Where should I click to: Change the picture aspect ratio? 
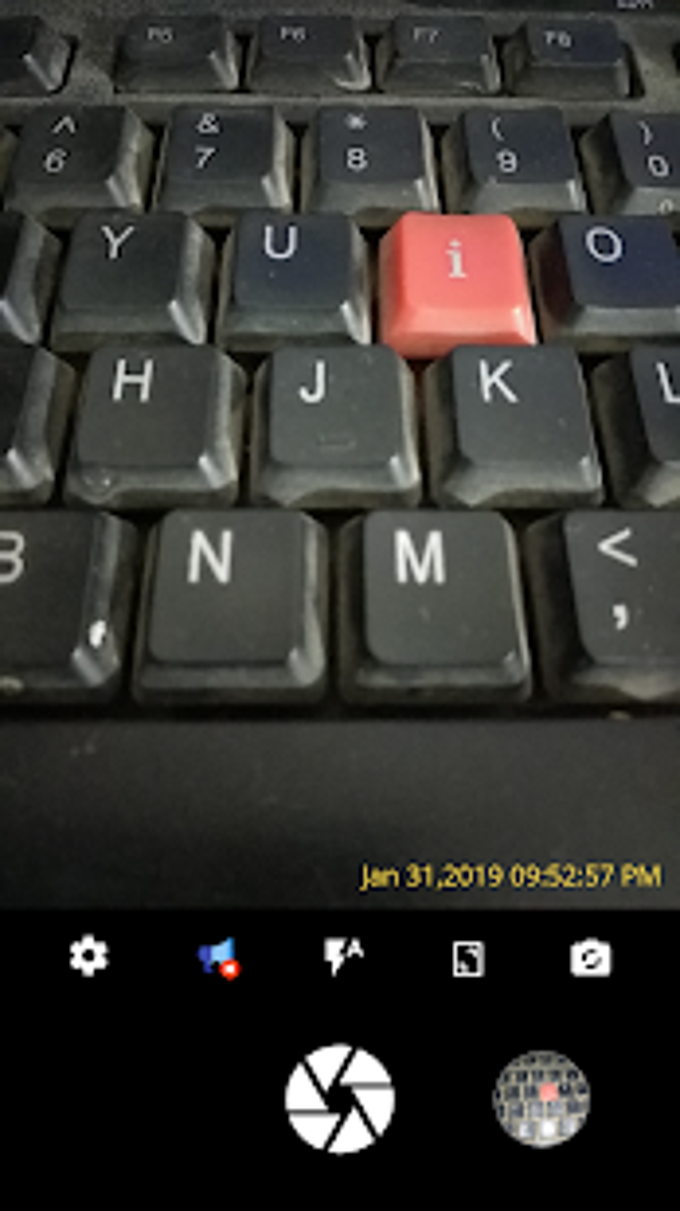[467, 958]
